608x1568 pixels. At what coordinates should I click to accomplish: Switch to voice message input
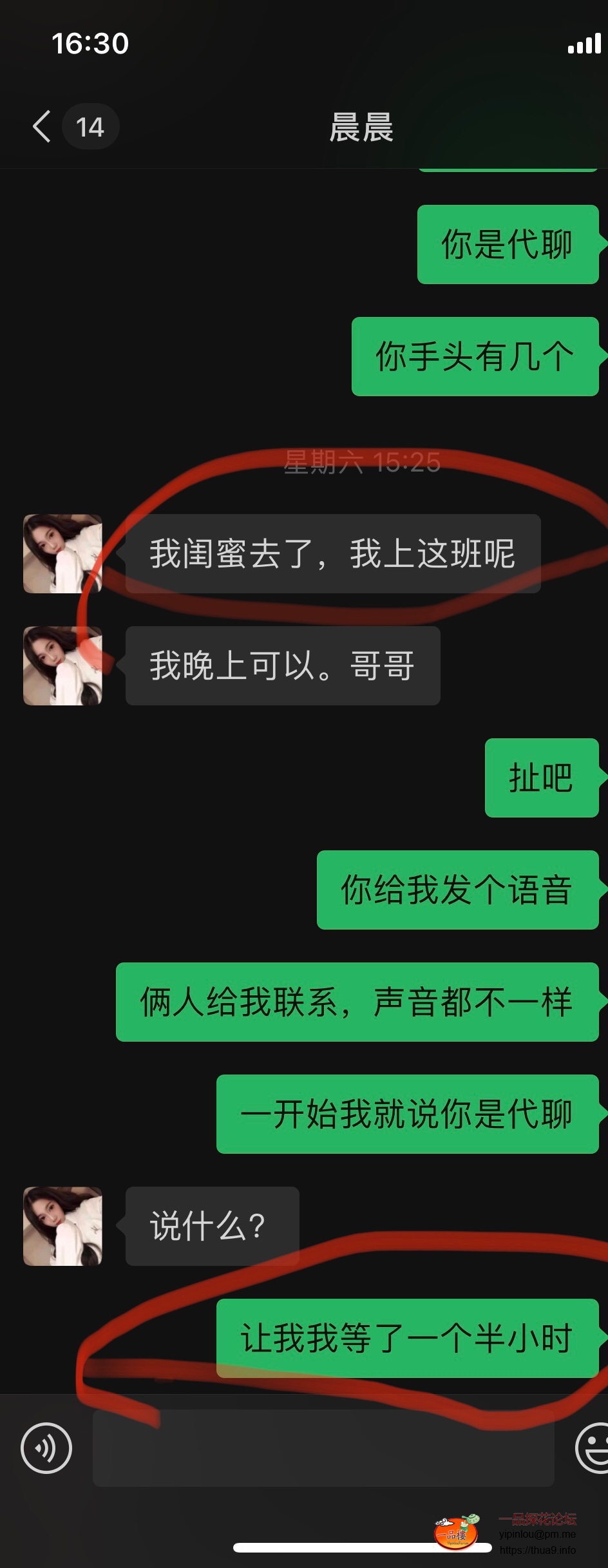tap(46, 1448)
